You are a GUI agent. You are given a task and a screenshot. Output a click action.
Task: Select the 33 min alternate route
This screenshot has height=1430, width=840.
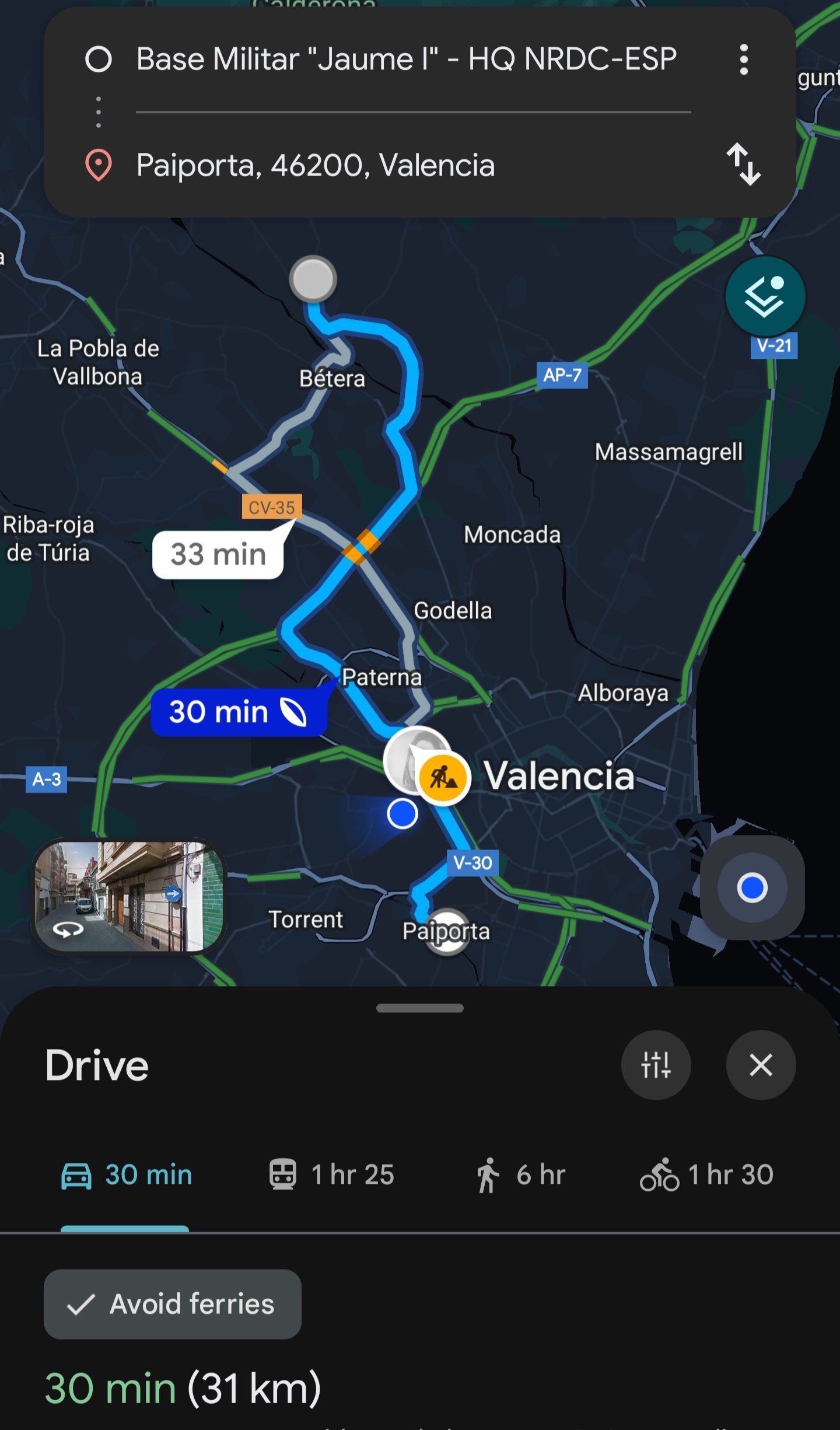click(x=218, y=555)
